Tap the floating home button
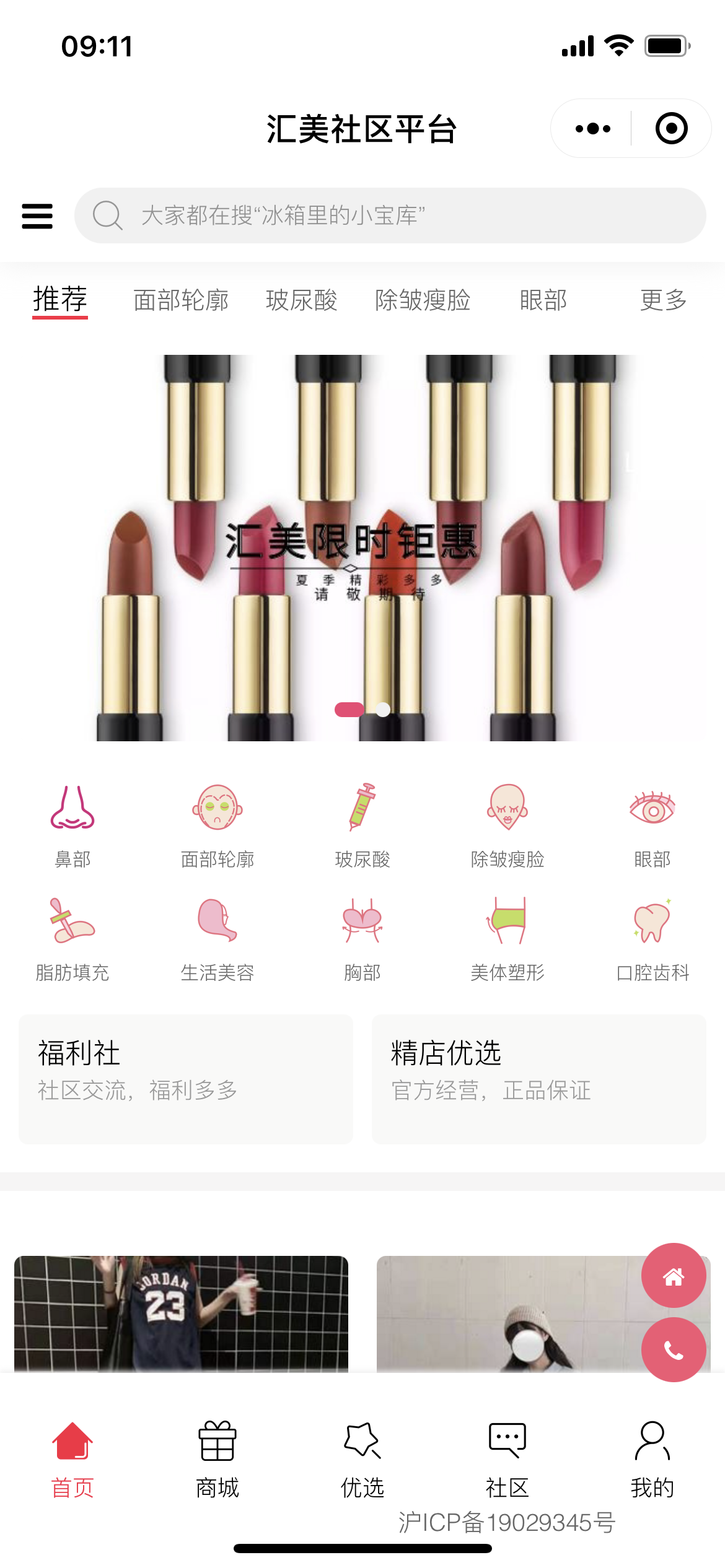 tap(674, 1276)
